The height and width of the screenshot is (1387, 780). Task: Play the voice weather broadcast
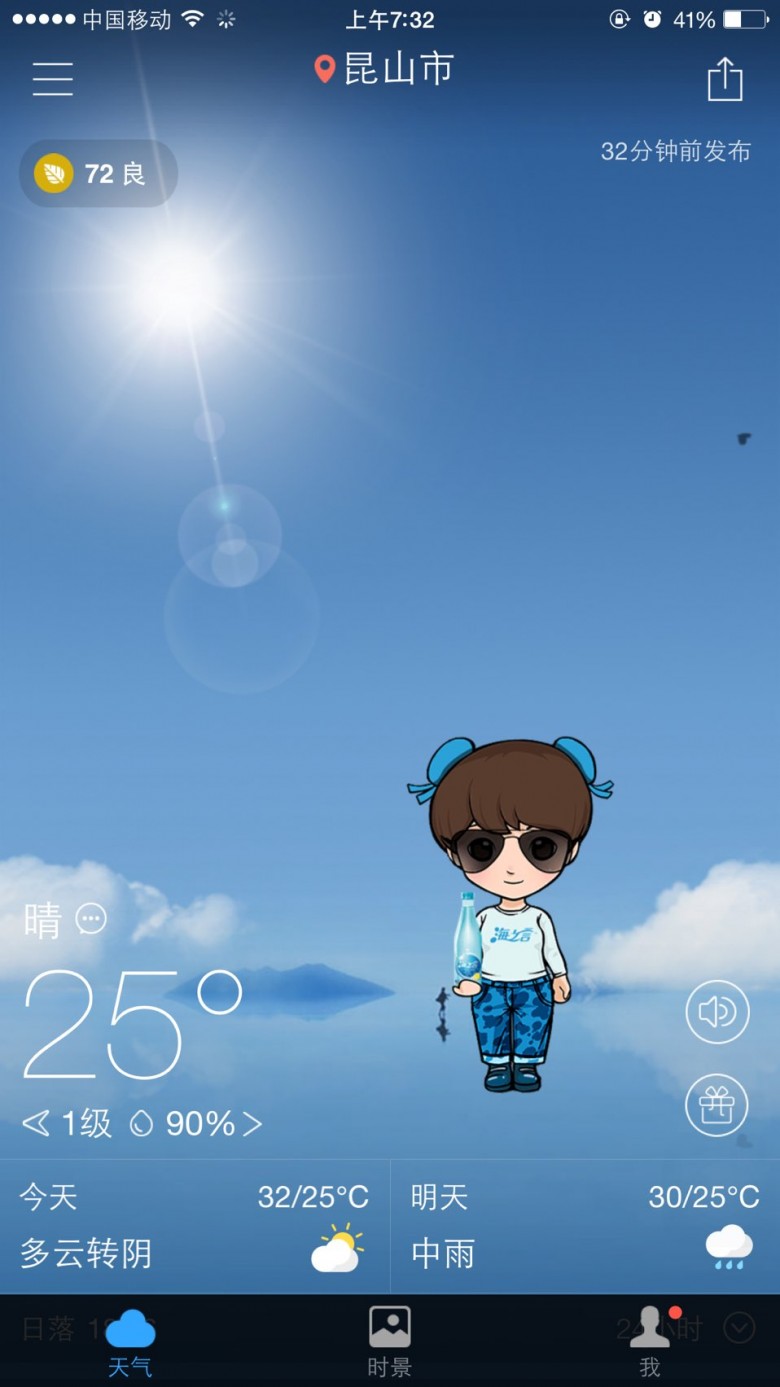click(717, 1013)
